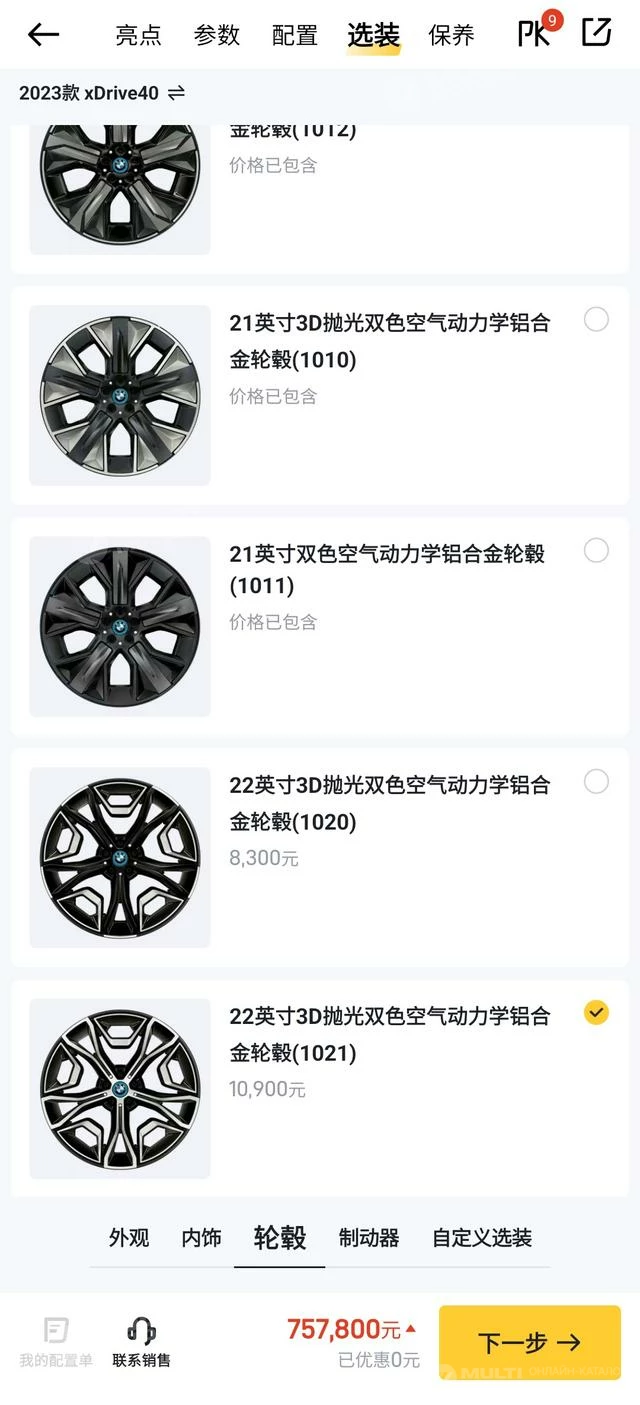The height and width of the screenshot is (1405, 640).
Task: Jump to the 内饰 section
Action: tap(201, 1238)
